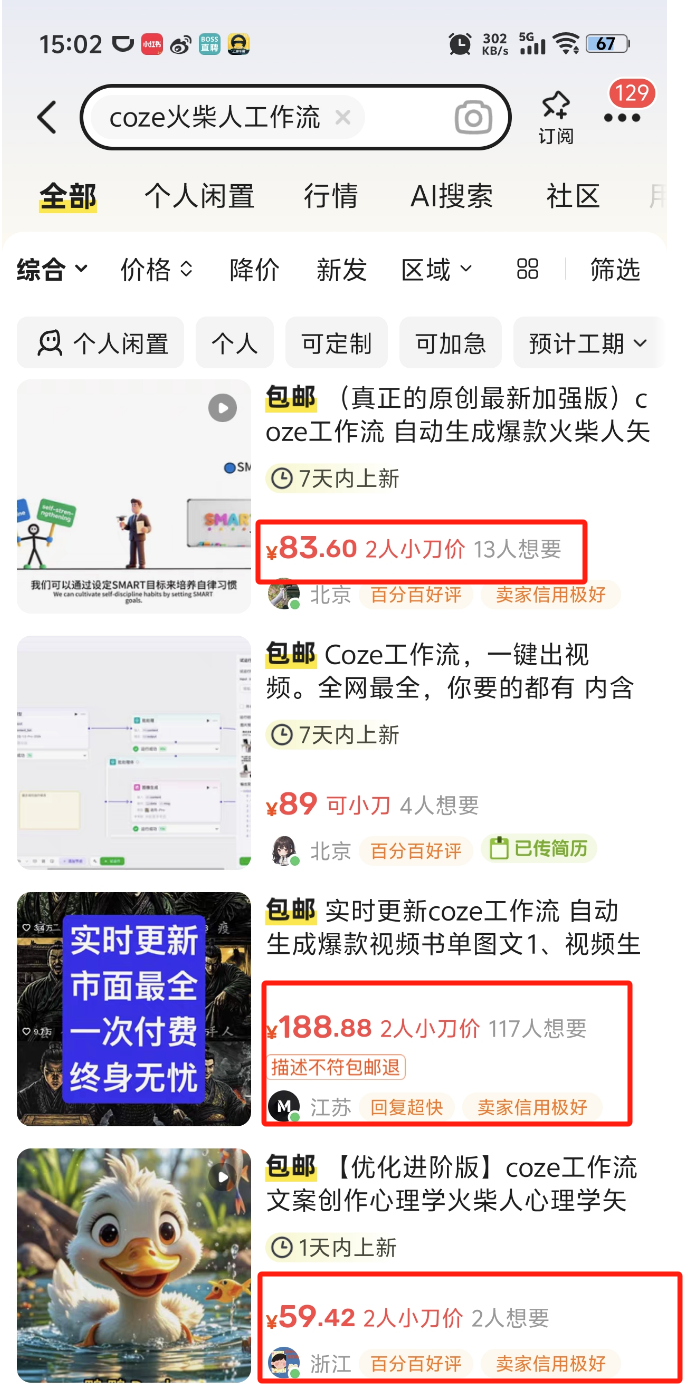The image size is (697, 1395).
Task: Subscribe to this search with 订阅
Action: point(555,117)
